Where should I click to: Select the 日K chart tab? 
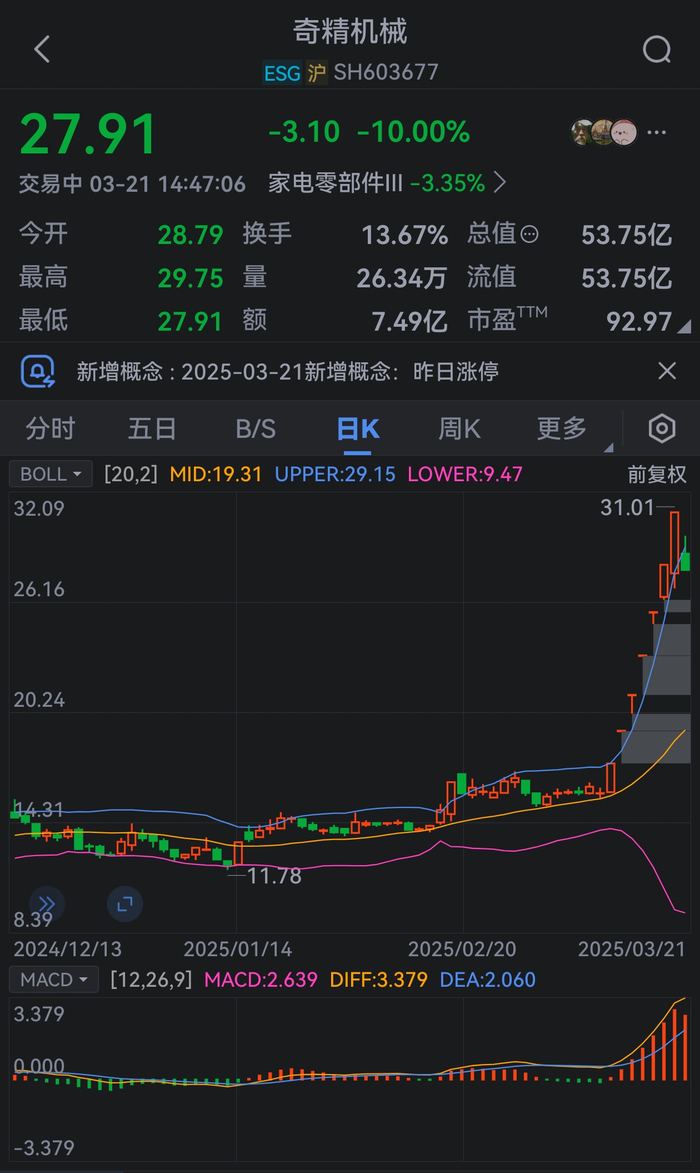(358, 429)
